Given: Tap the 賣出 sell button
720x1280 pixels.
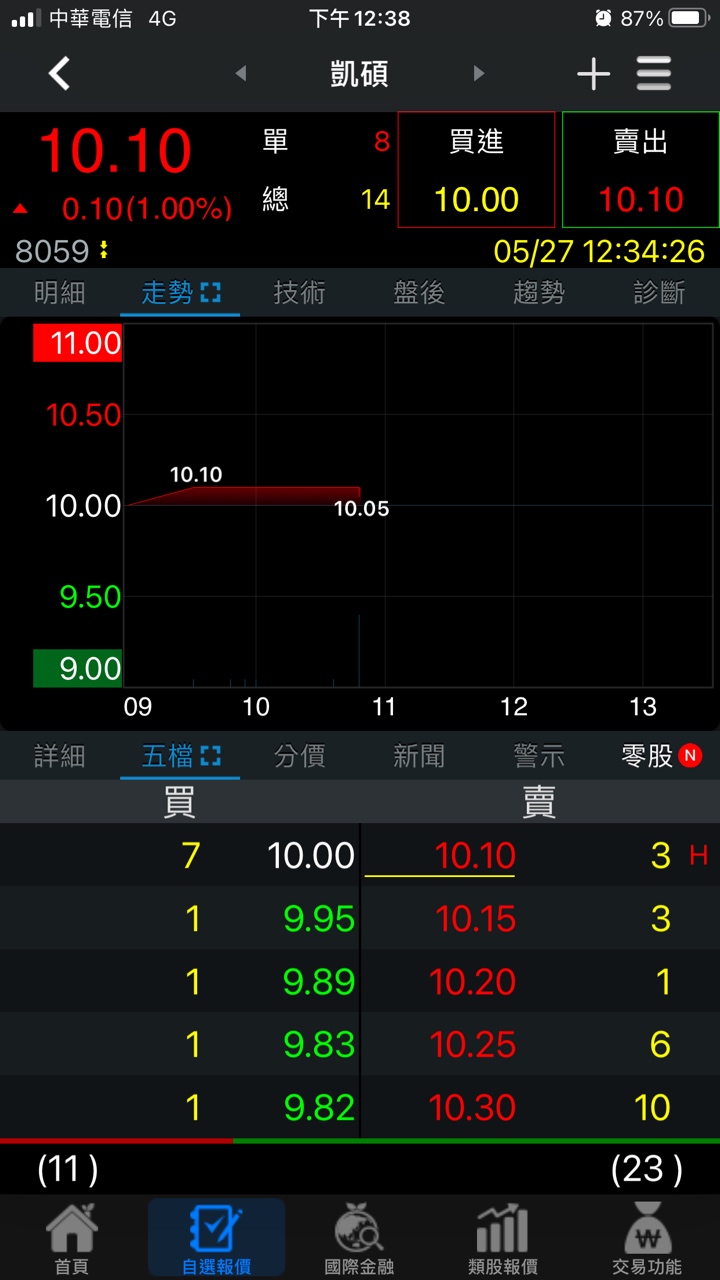Looking at the screenshot, I should pyautogui.click(x=640, y=169).
